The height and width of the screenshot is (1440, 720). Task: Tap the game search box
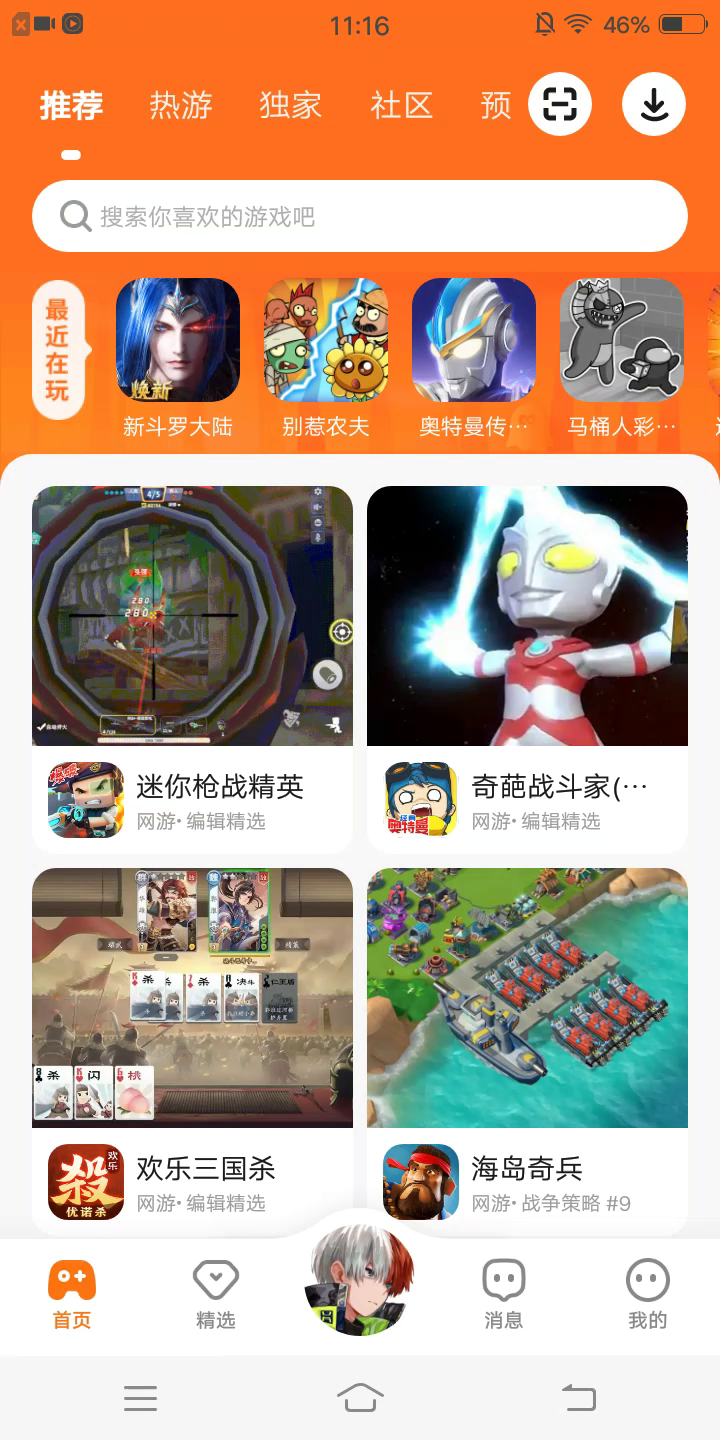click(360, 216)
